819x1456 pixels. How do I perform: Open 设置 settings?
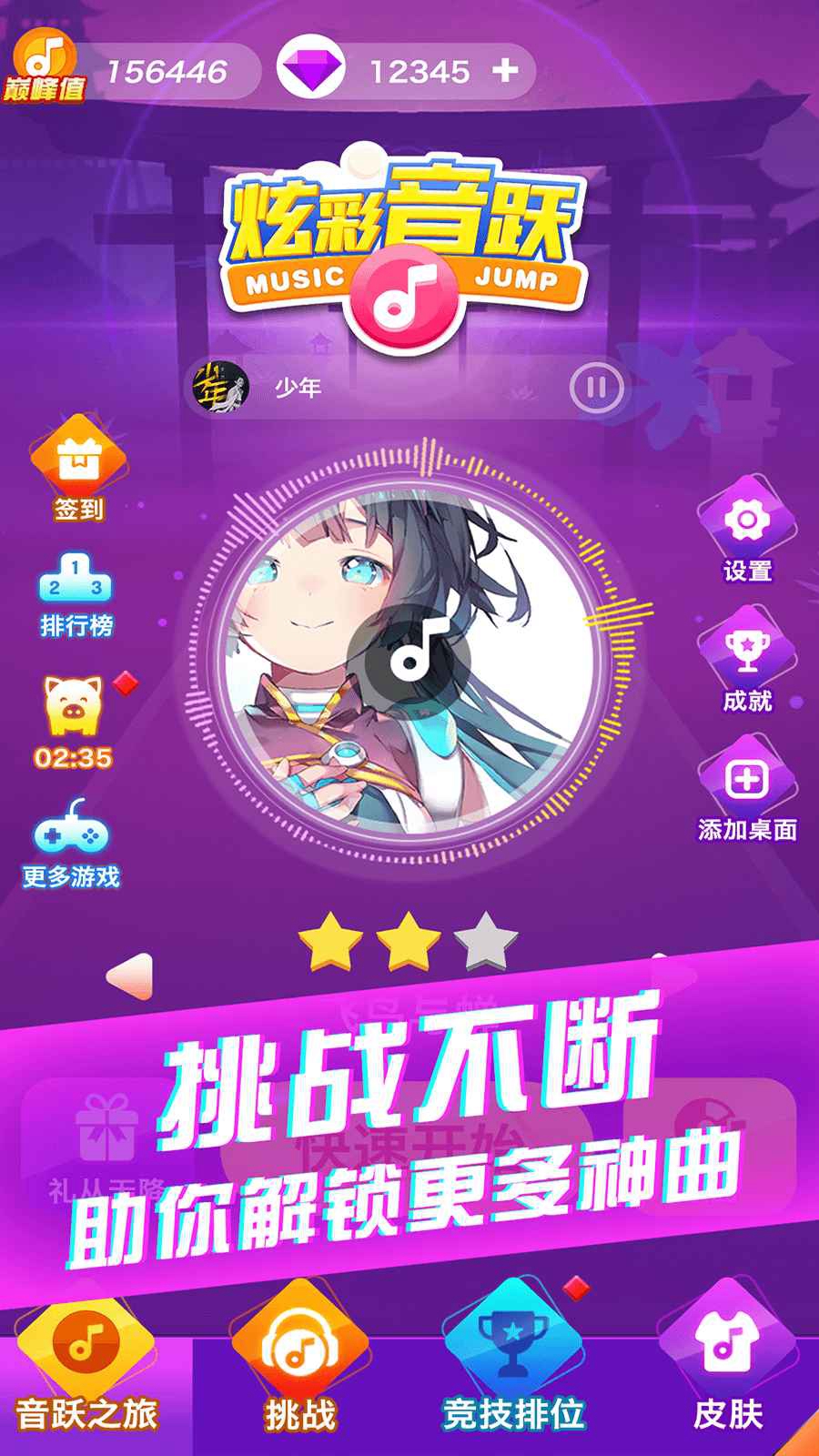747,532
